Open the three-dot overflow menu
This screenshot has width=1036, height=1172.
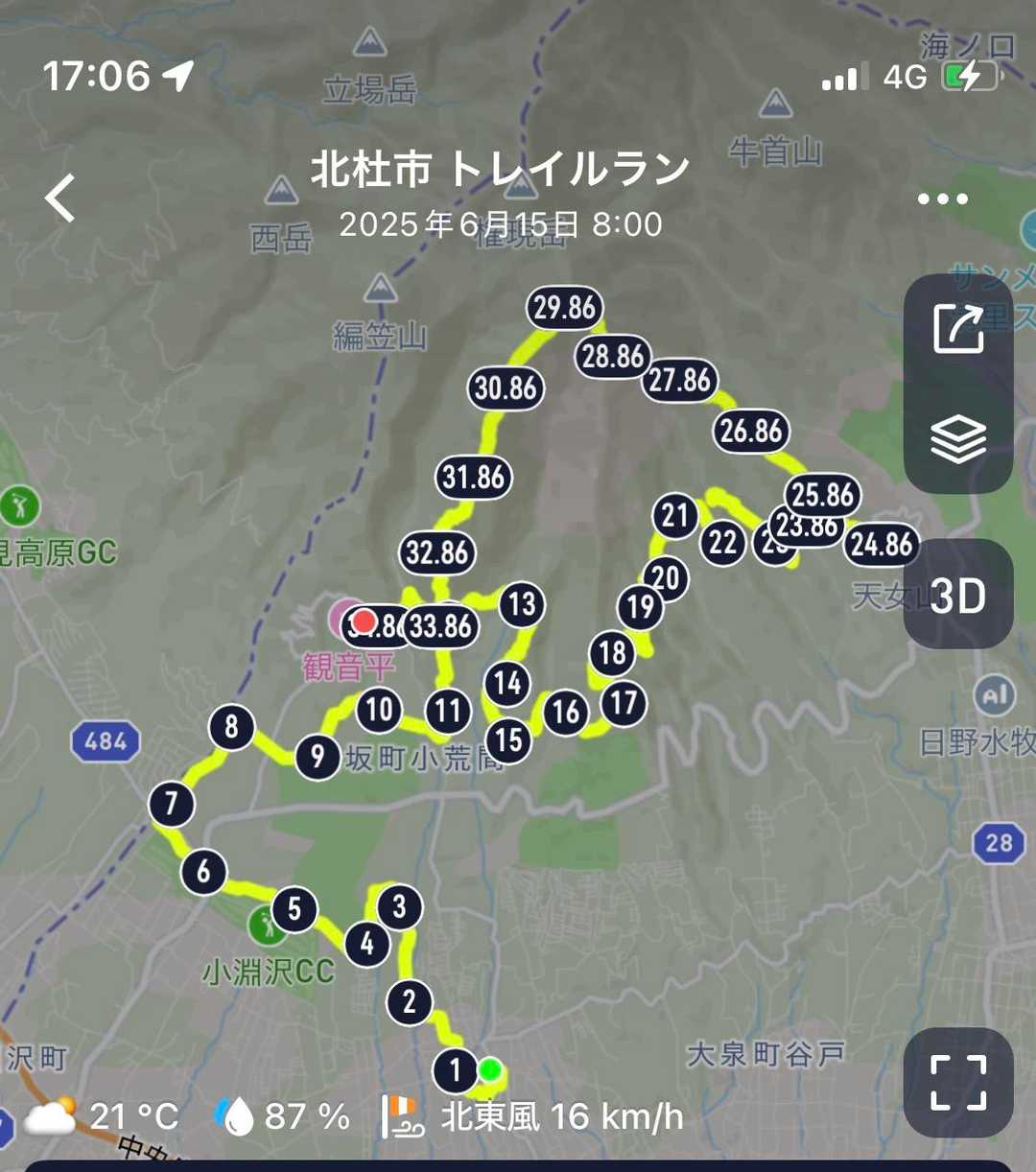tap(942, 199)
